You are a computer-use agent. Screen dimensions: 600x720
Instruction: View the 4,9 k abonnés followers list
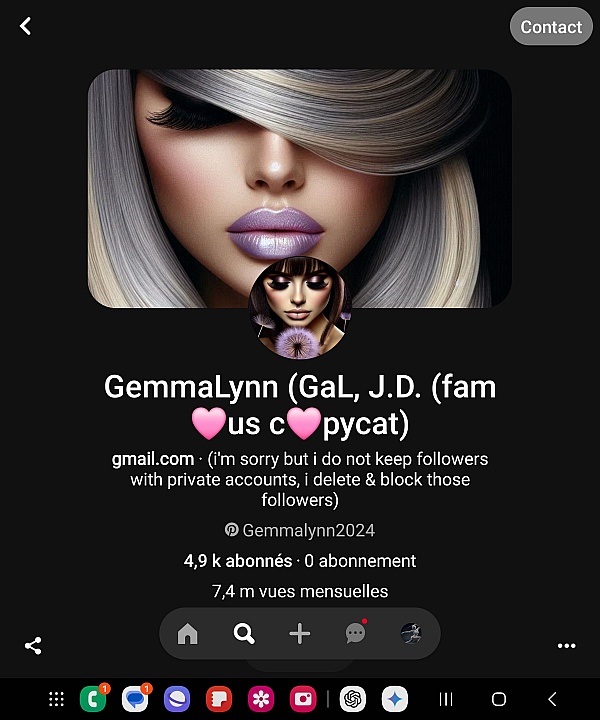pyautogui.click(x=238, y=561)
